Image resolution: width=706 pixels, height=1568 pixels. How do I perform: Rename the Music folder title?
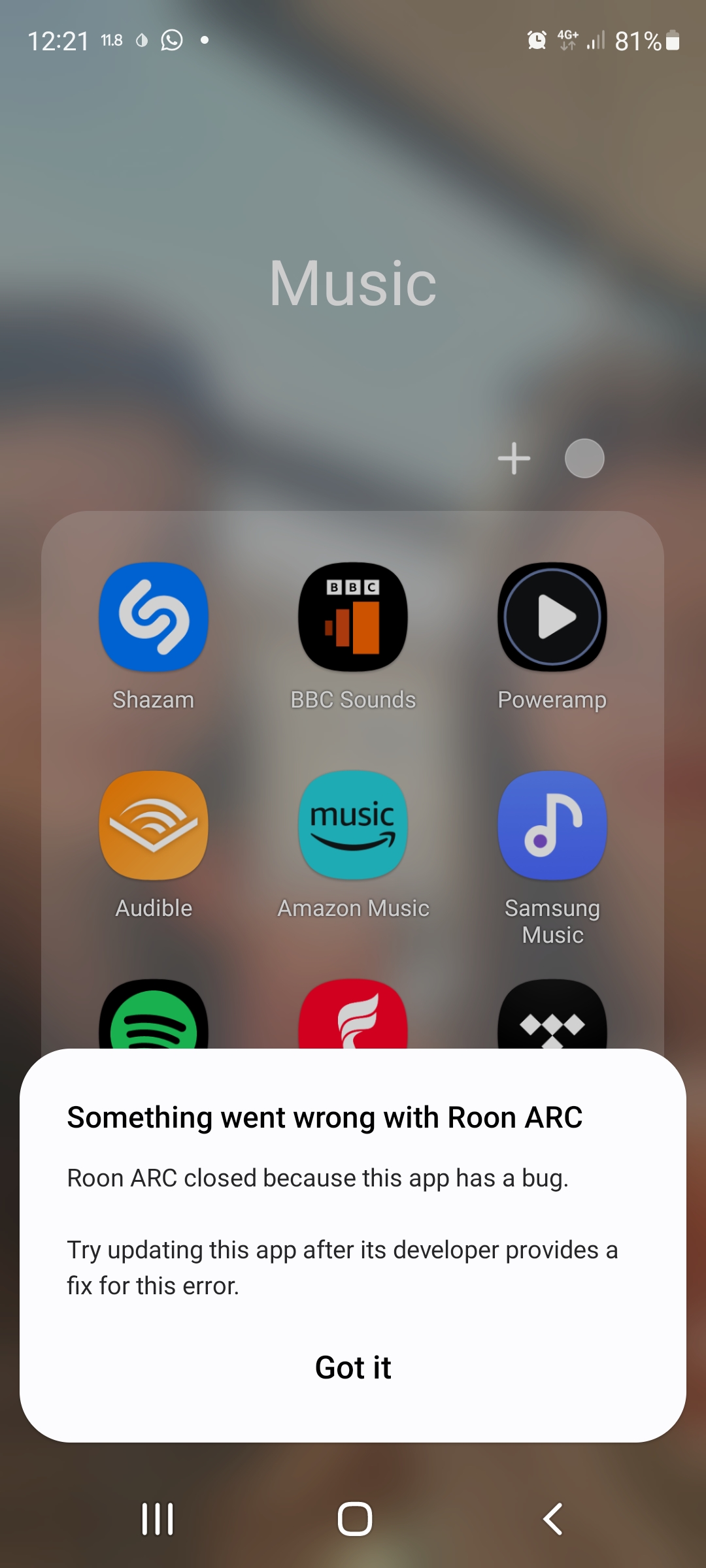tap(353, 283)
